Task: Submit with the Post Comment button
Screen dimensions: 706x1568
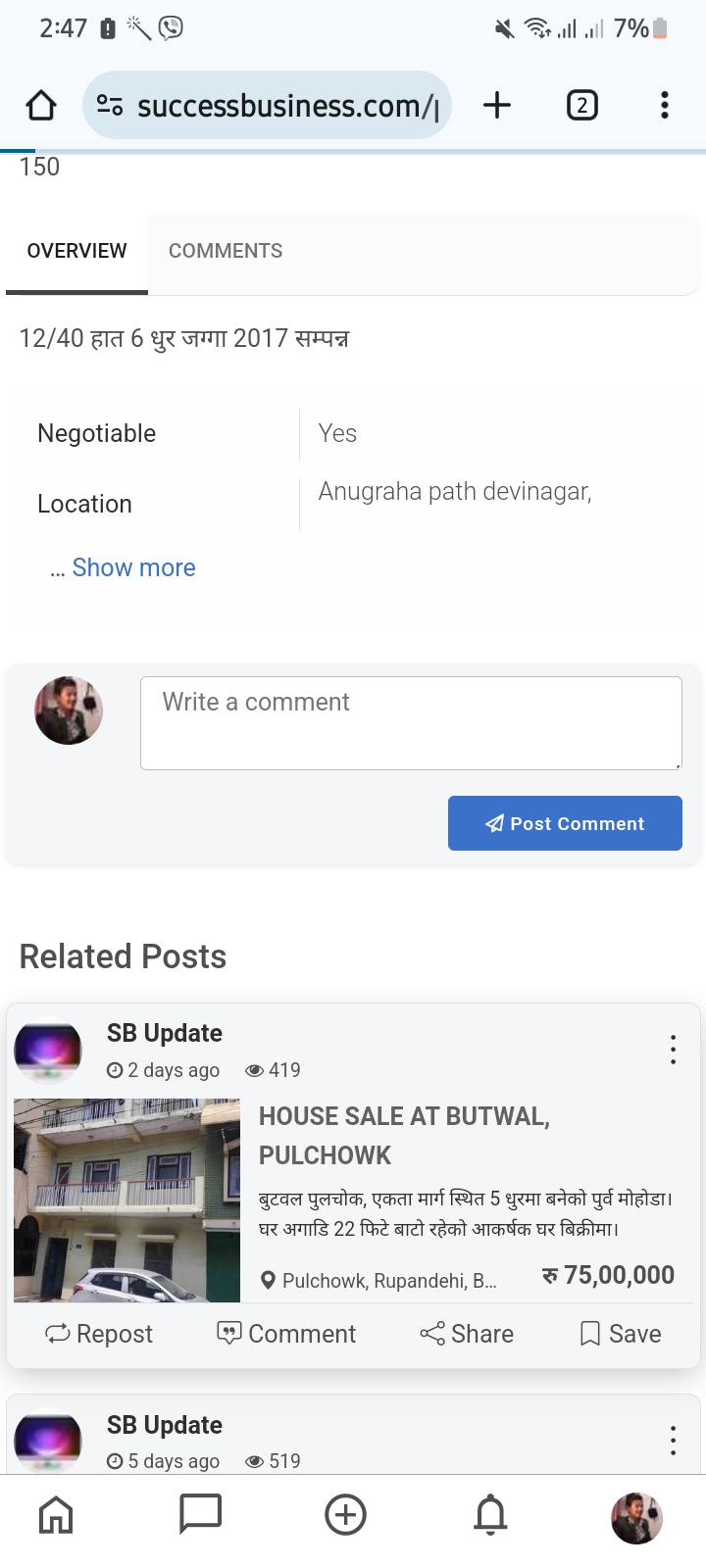Action: pos(565,823)
